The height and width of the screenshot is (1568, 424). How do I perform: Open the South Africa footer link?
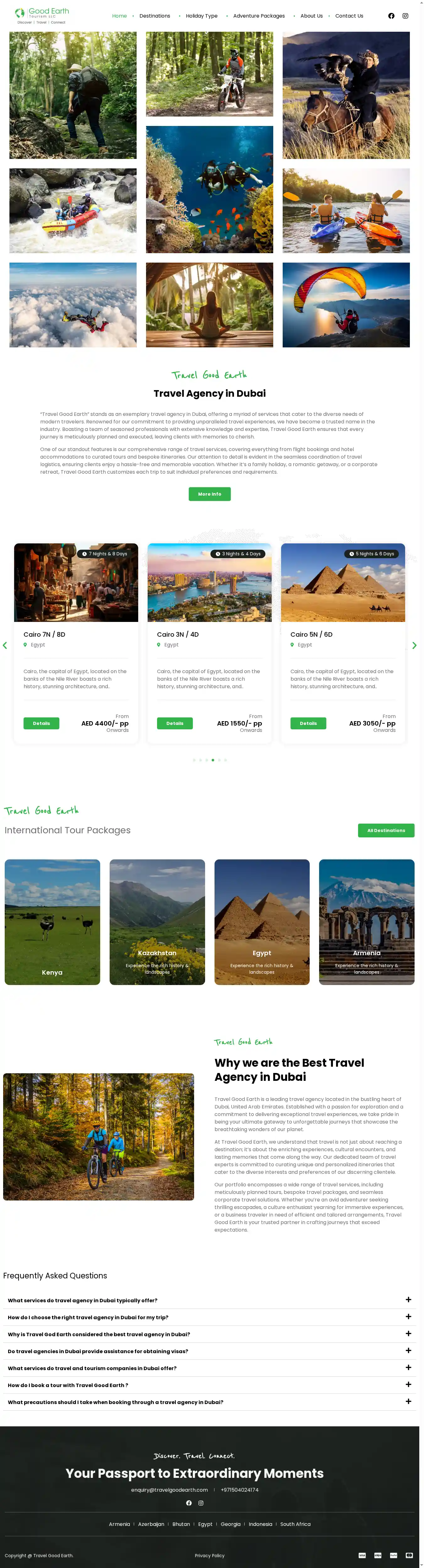click(295, 1524)
